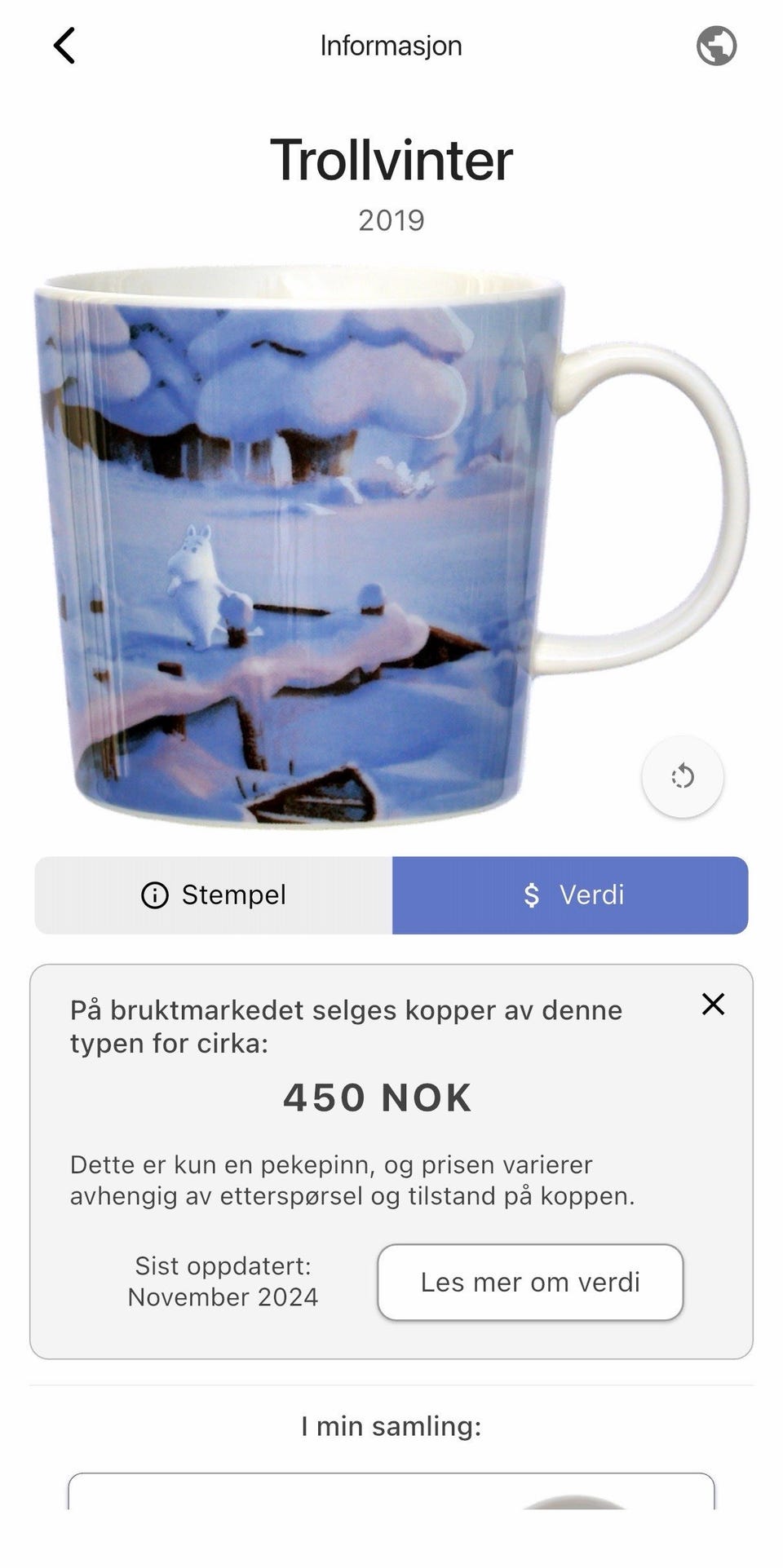Screen dimensions: 783x1568
Task: Open the Verdi panel showing price info
Action: 569,894
